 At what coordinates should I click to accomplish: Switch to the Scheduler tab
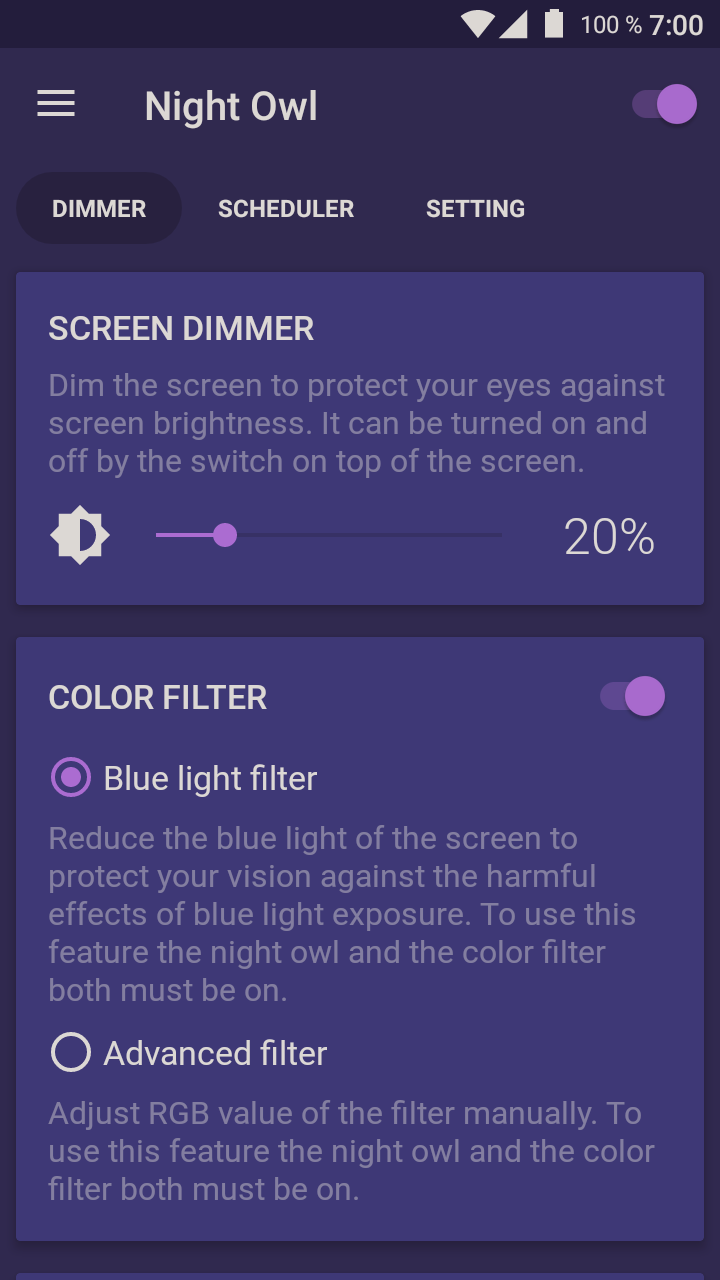coord(286,208)
